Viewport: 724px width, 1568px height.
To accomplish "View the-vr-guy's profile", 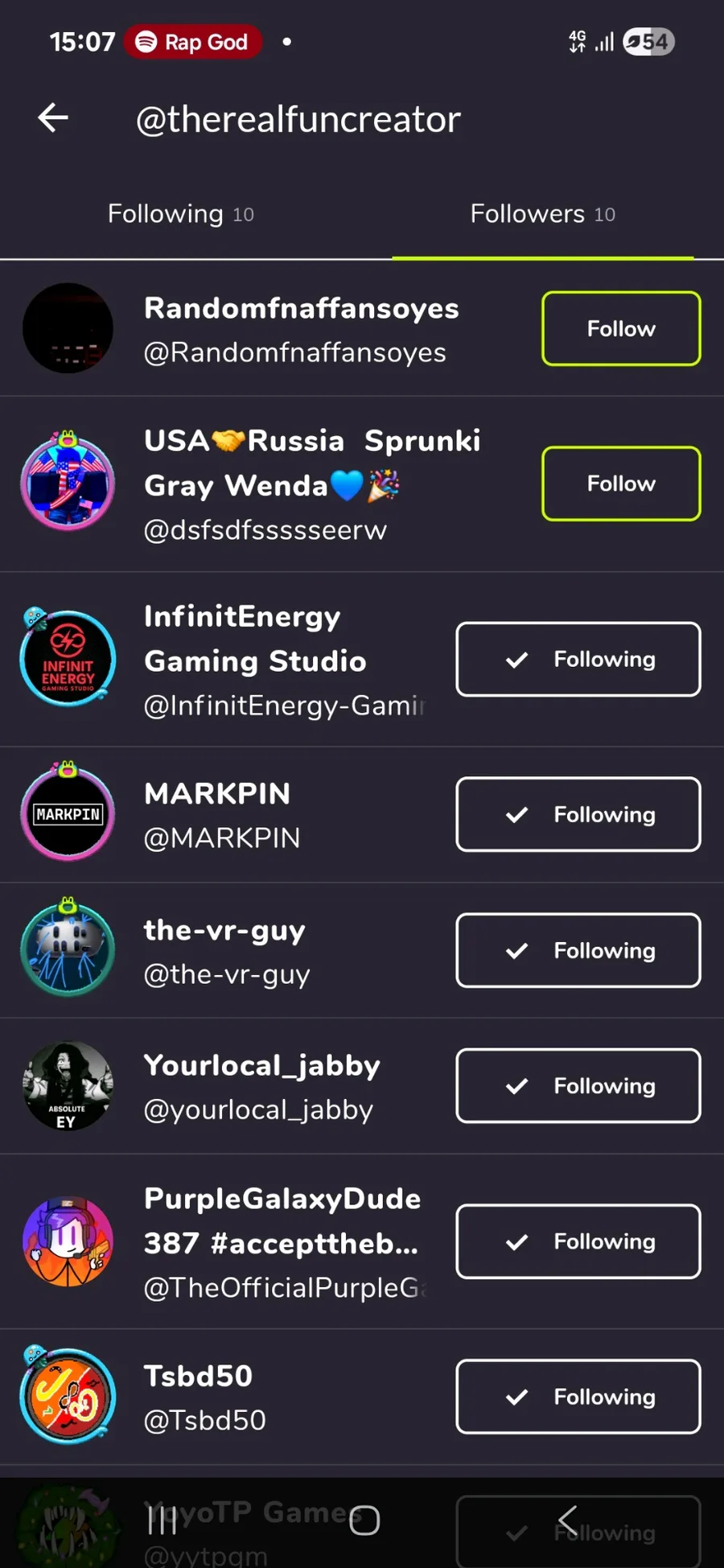I will click(226, 951).
